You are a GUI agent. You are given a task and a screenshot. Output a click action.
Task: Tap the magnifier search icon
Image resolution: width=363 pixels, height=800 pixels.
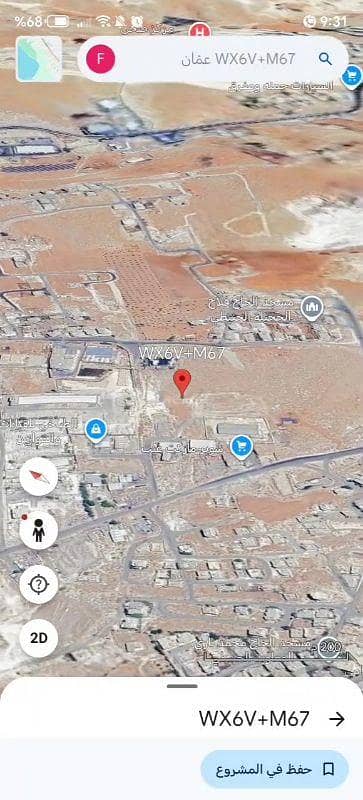pyautogui.click(x=325, y=59)
